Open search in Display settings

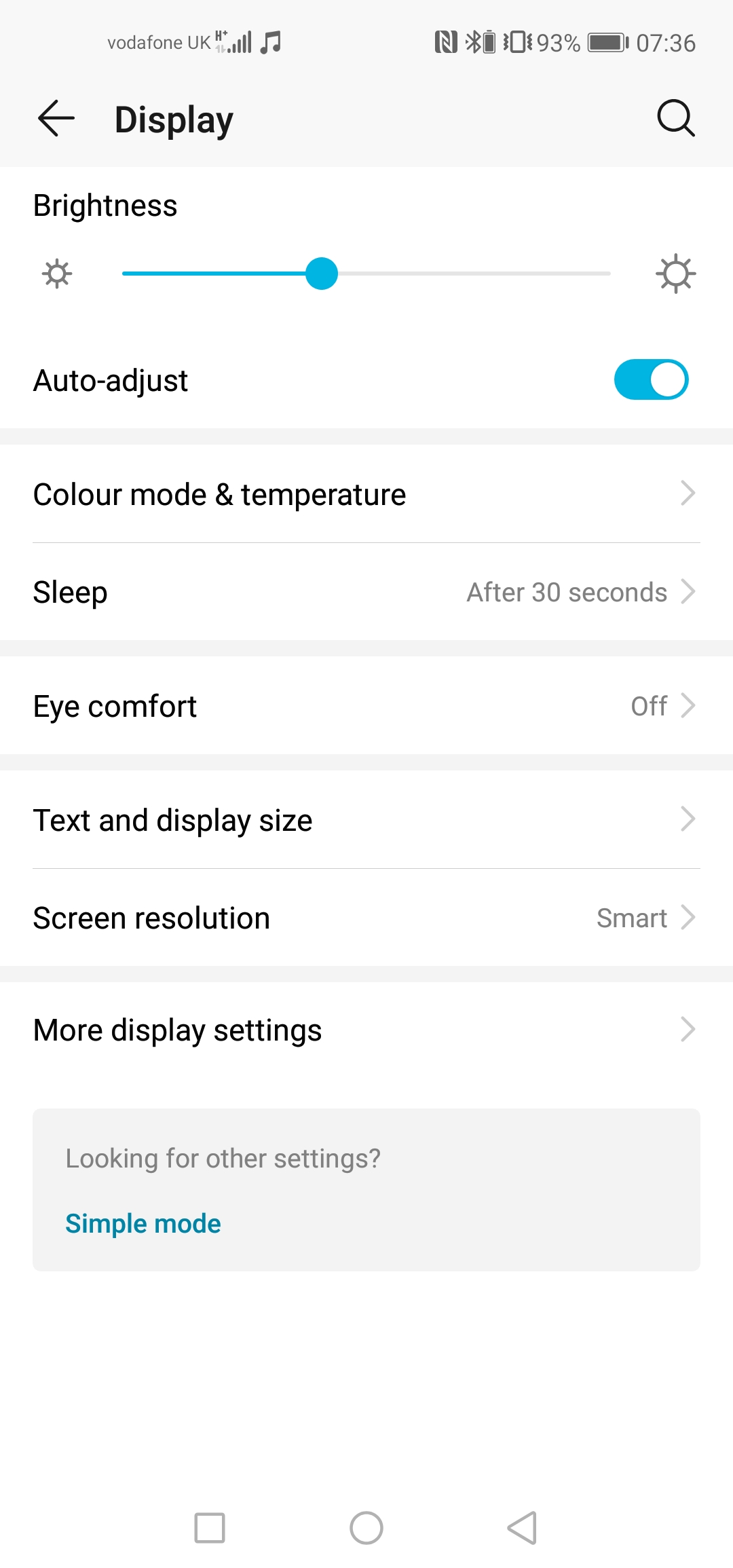pyautogui.click(x=676, y=119)
